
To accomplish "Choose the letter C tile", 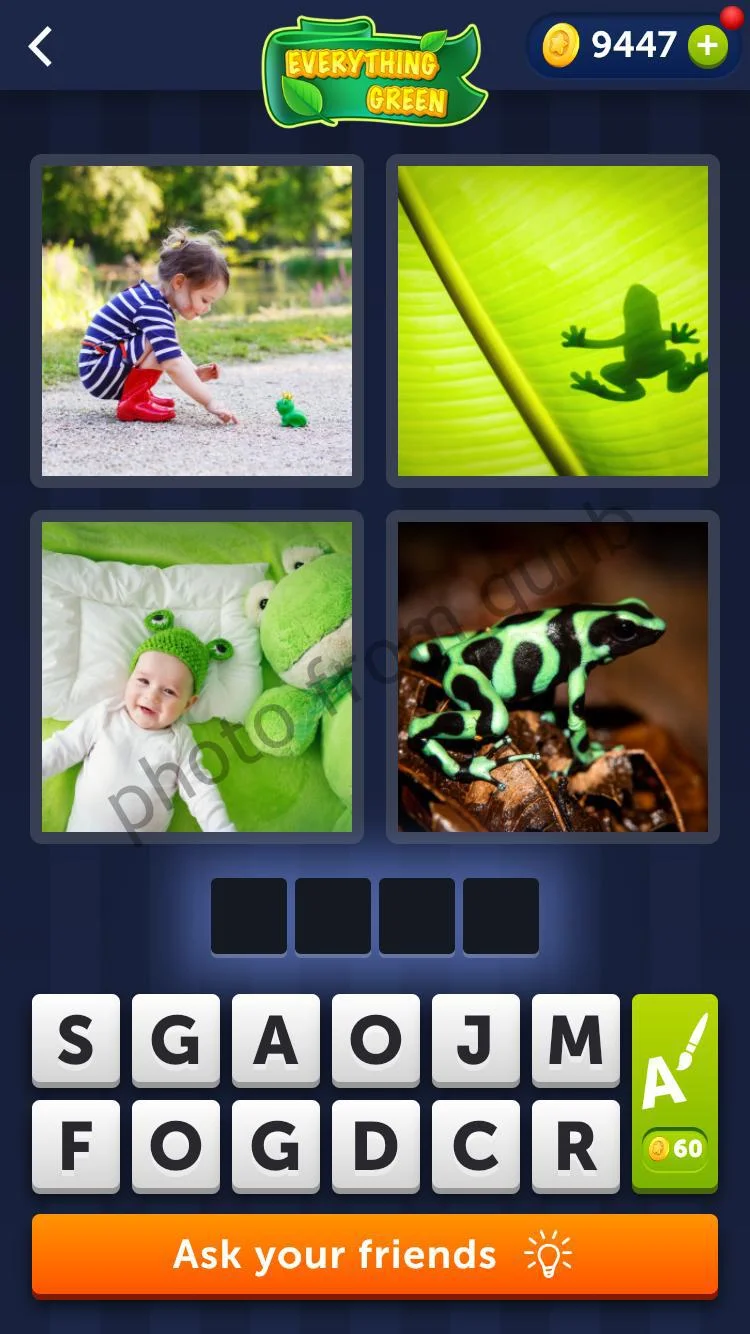I will [476, 1147].
